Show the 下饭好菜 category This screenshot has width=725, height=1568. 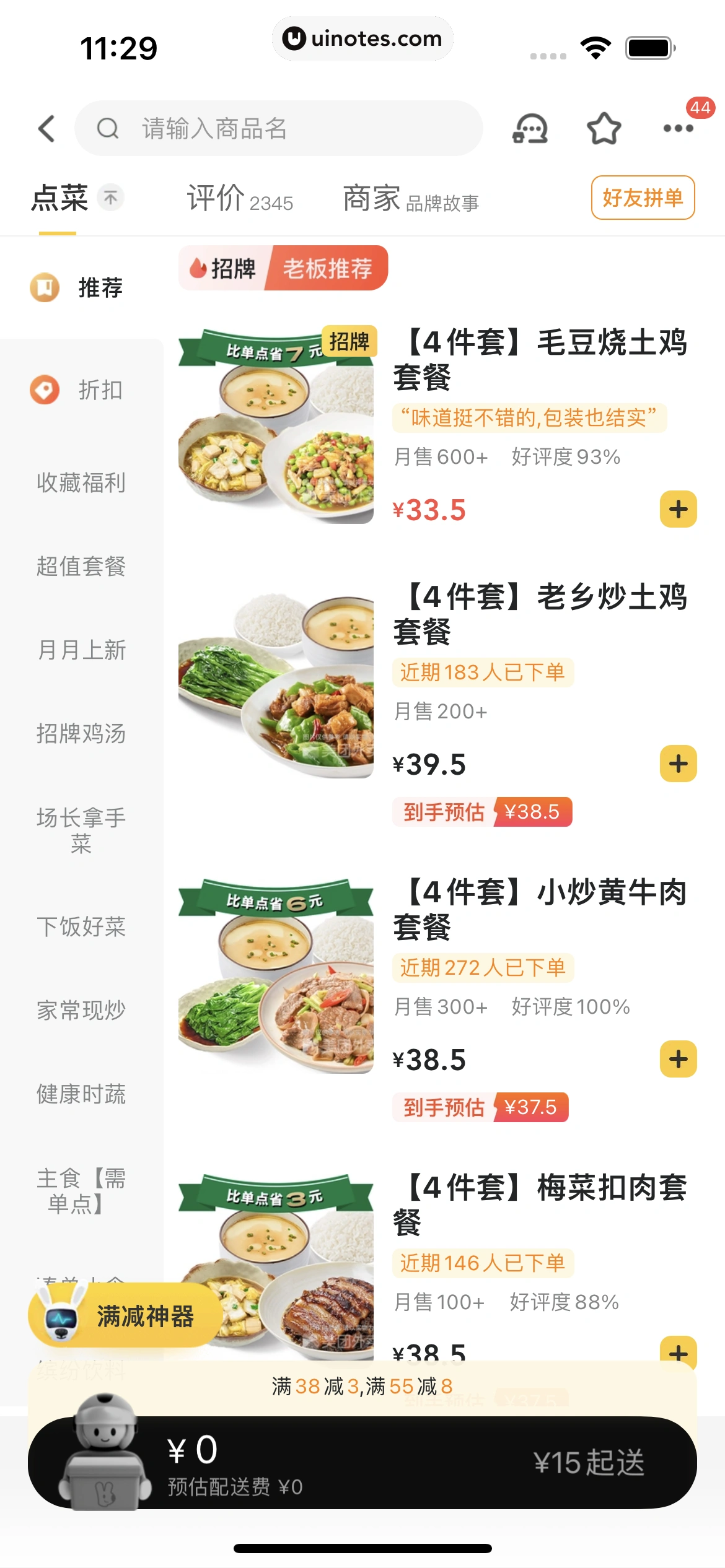(x=81, y=927)
